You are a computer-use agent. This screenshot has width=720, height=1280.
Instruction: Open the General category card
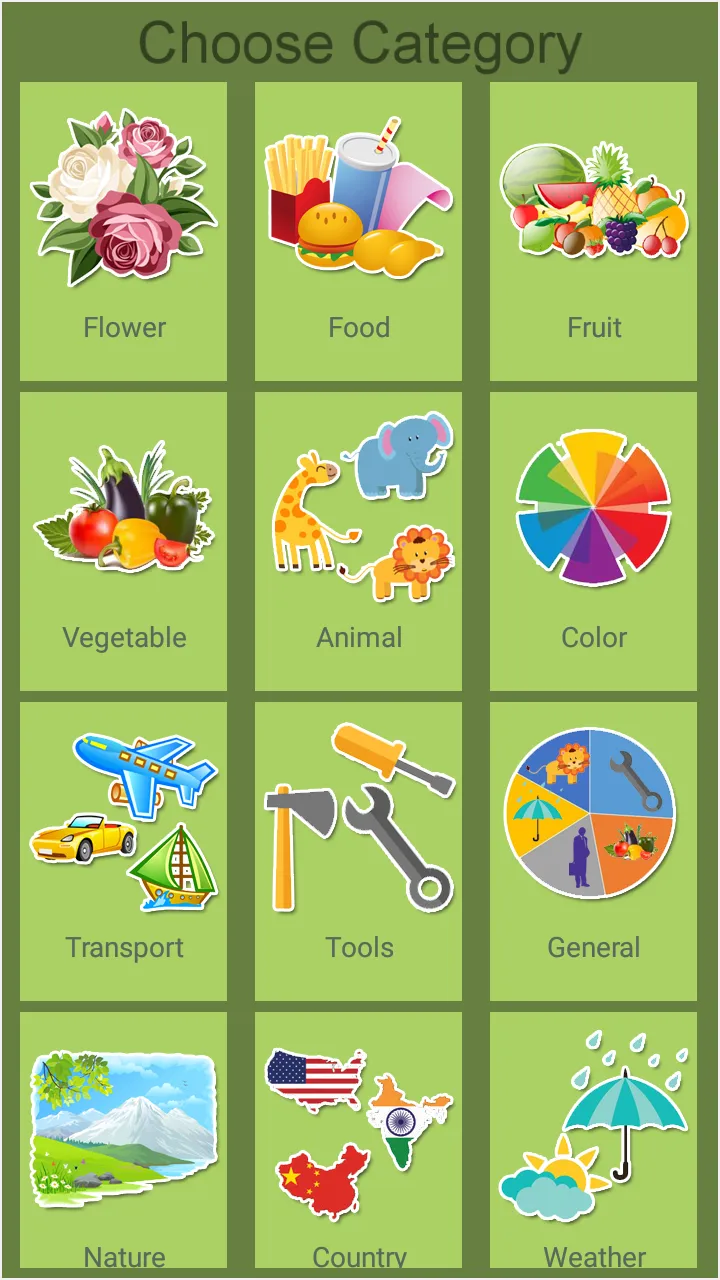coord(594,851)
